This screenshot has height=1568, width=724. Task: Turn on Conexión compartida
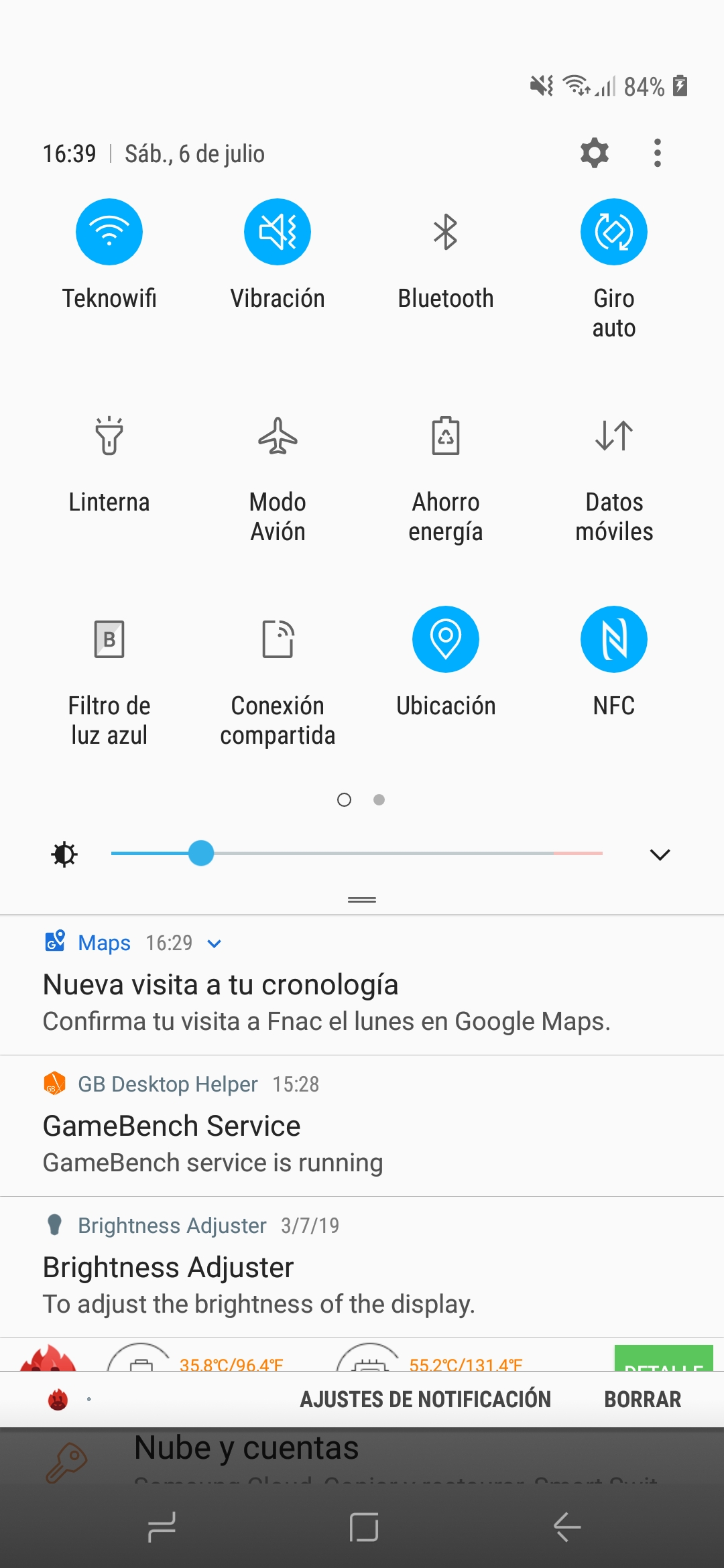point(278,639)
